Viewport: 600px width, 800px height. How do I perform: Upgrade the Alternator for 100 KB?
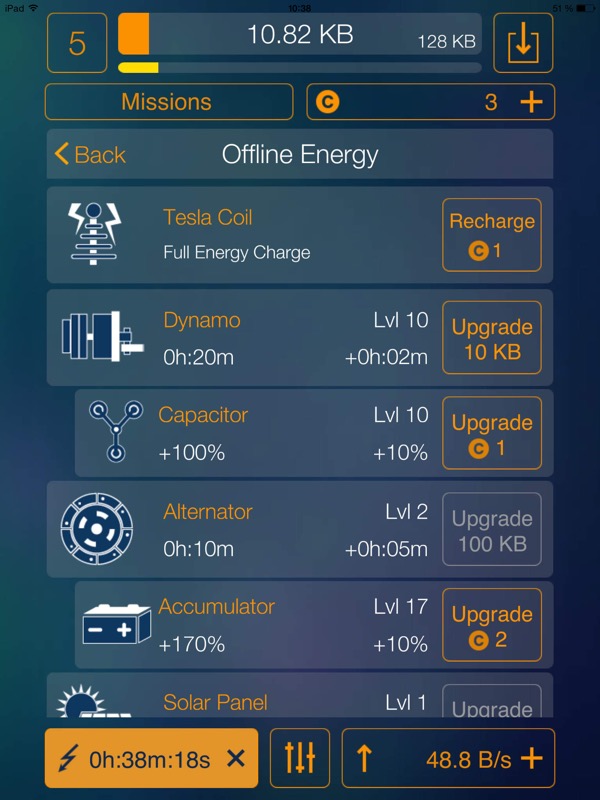[491, 531]
